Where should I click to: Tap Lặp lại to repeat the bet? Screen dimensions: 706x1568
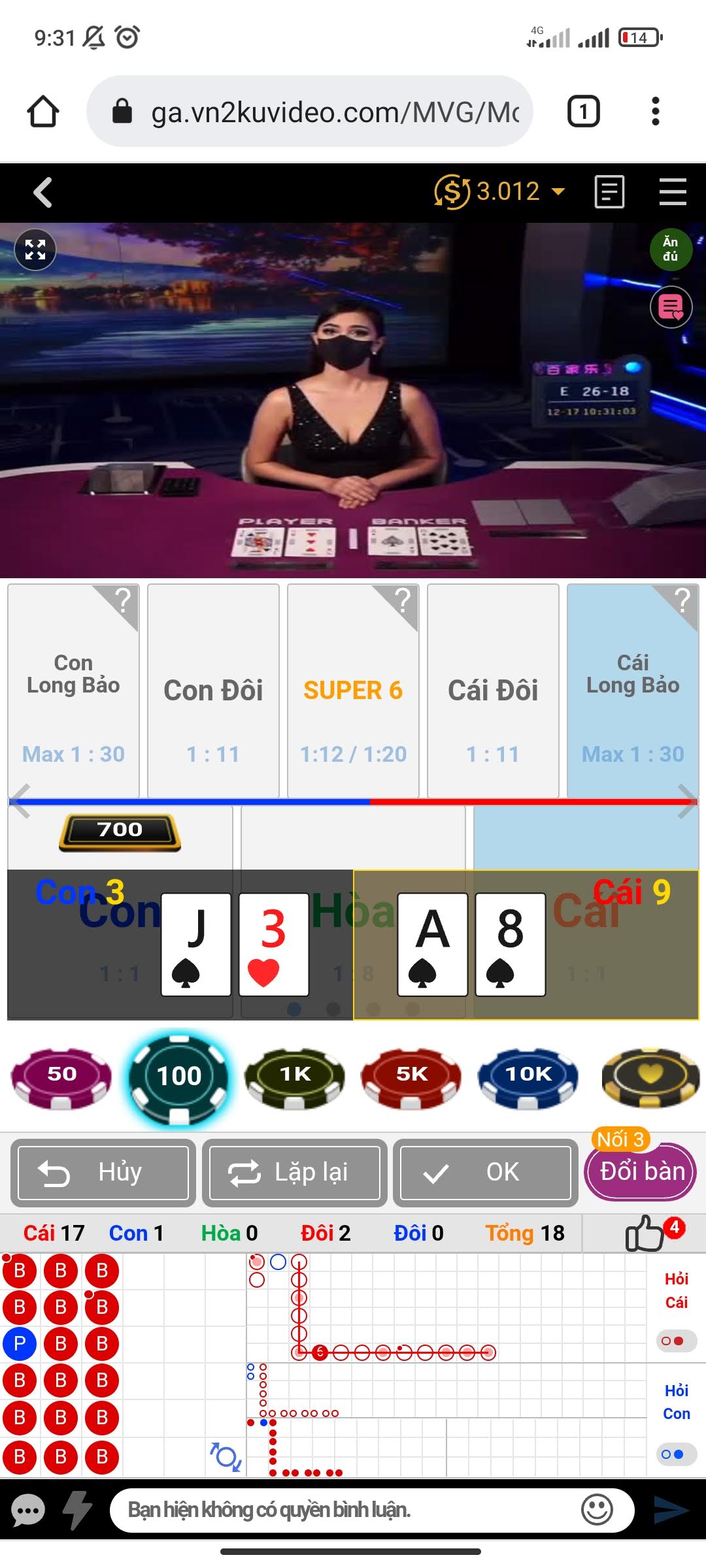[294, 1173]
